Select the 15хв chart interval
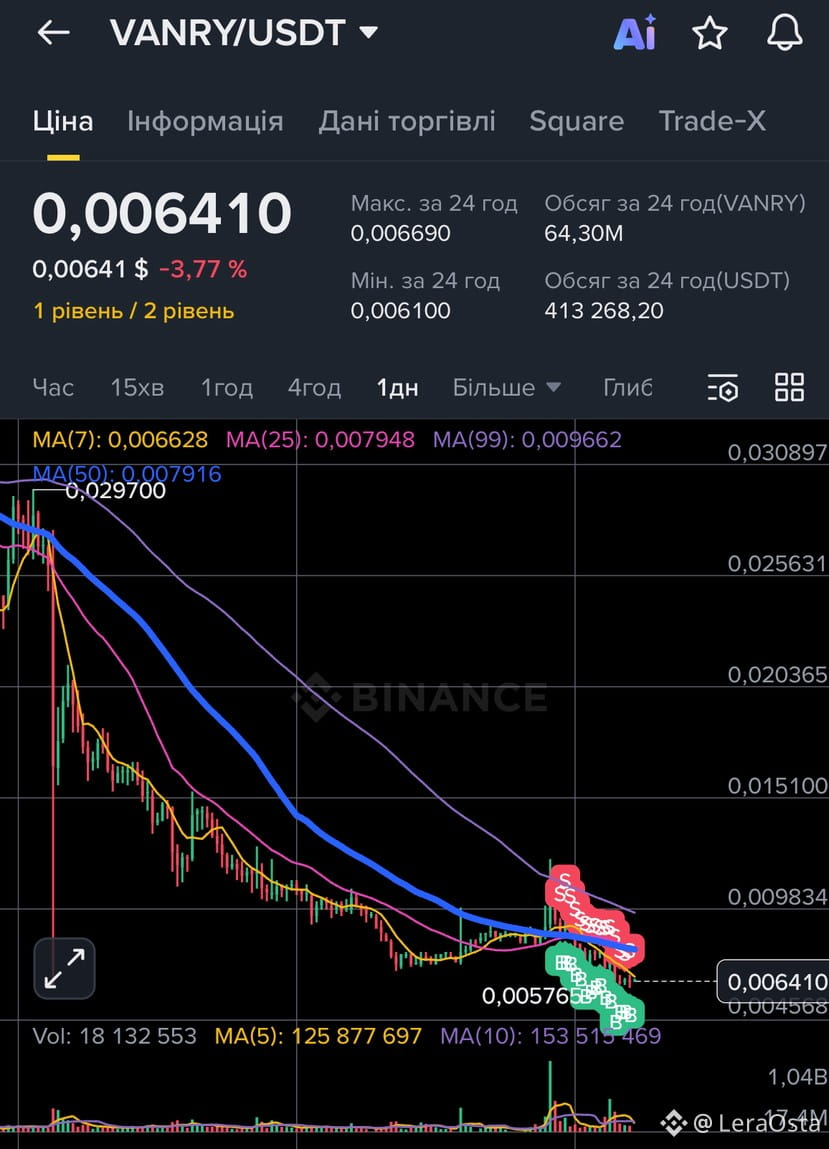The width and height of the screenshot is (829, 1149). pyautogui.click(x=137, y=387)
